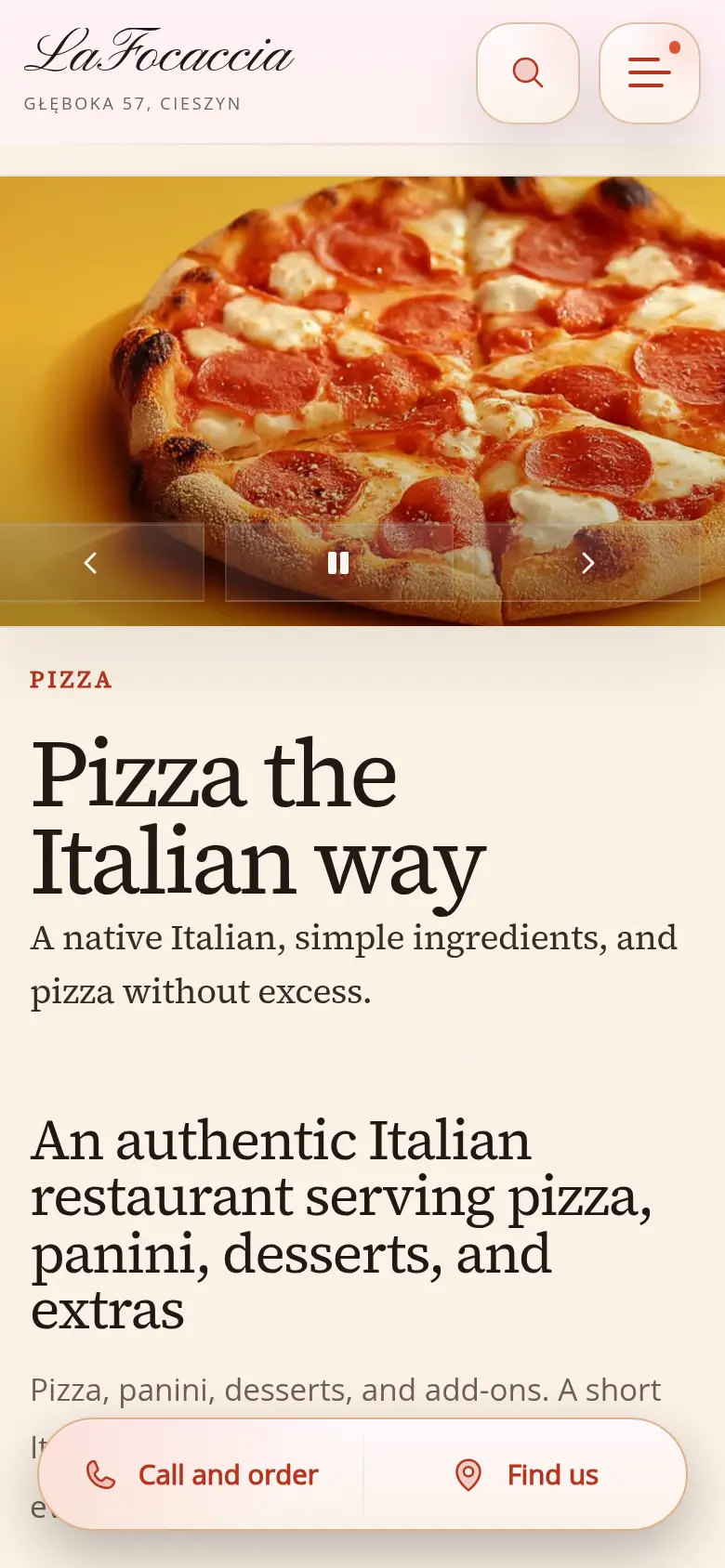
Task: Advance to the next carousel slide
Action: [587, 563]
